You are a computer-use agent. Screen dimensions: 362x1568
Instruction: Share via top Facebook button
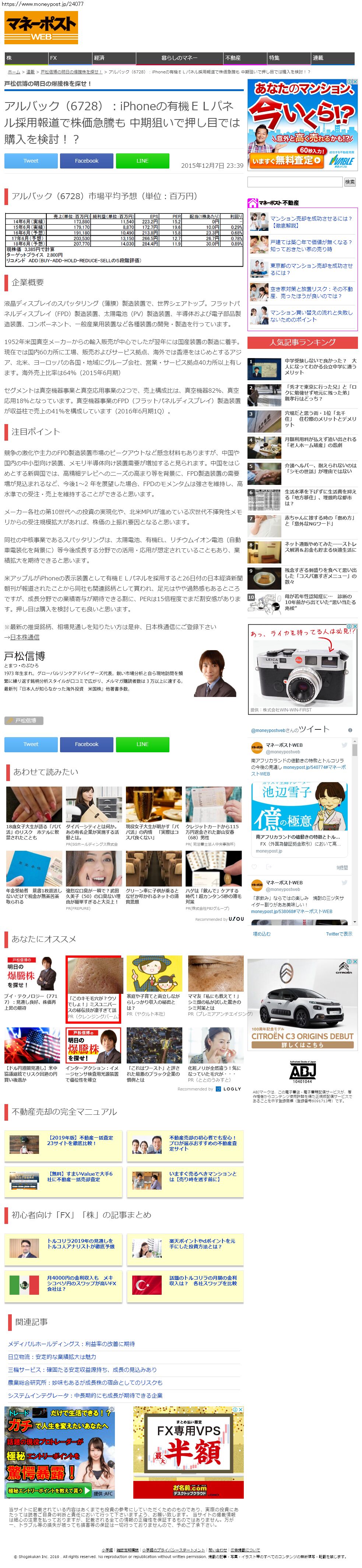[x=86, y=161]
